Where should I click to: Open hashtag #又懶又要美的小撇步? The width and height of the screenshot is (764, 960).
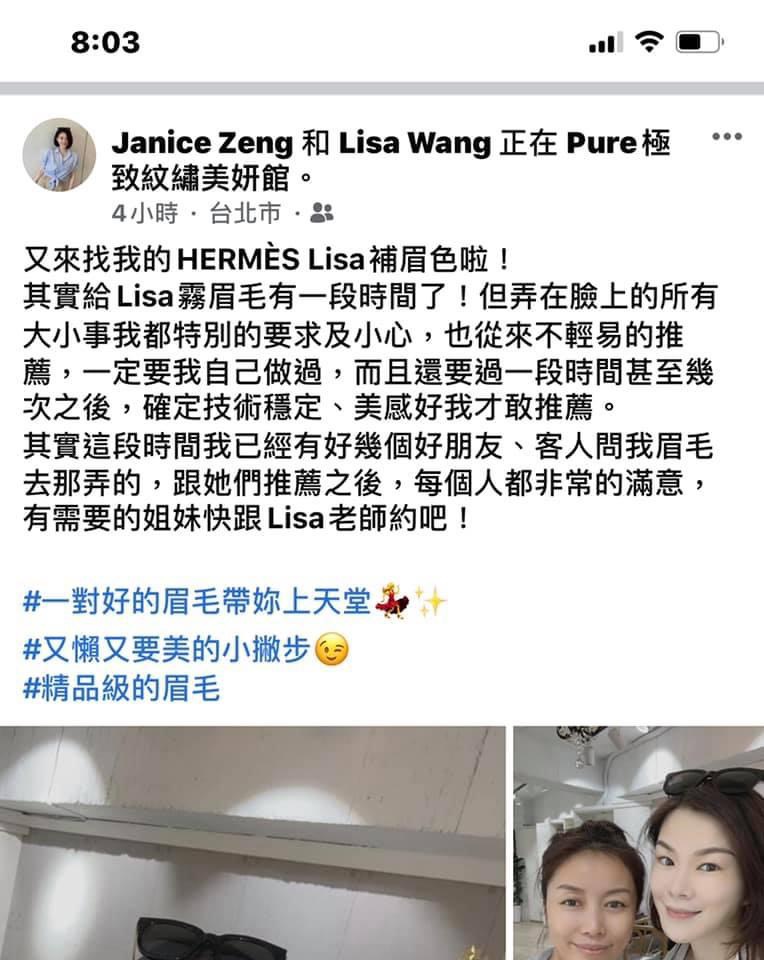pos(167,650)
